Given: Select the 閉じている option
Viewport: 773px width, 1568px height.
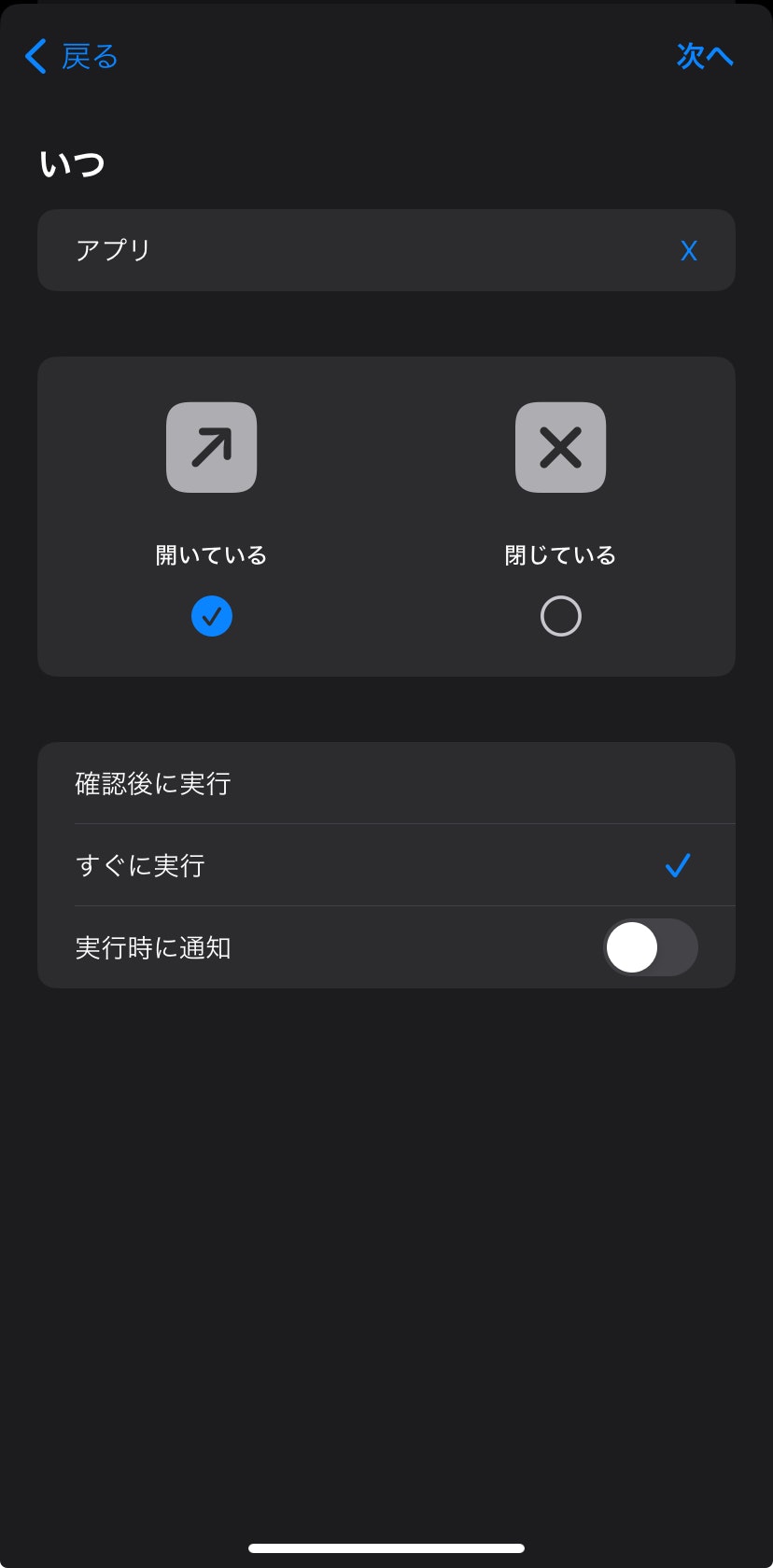Looking at the screenshot, I should pos(560,616).
